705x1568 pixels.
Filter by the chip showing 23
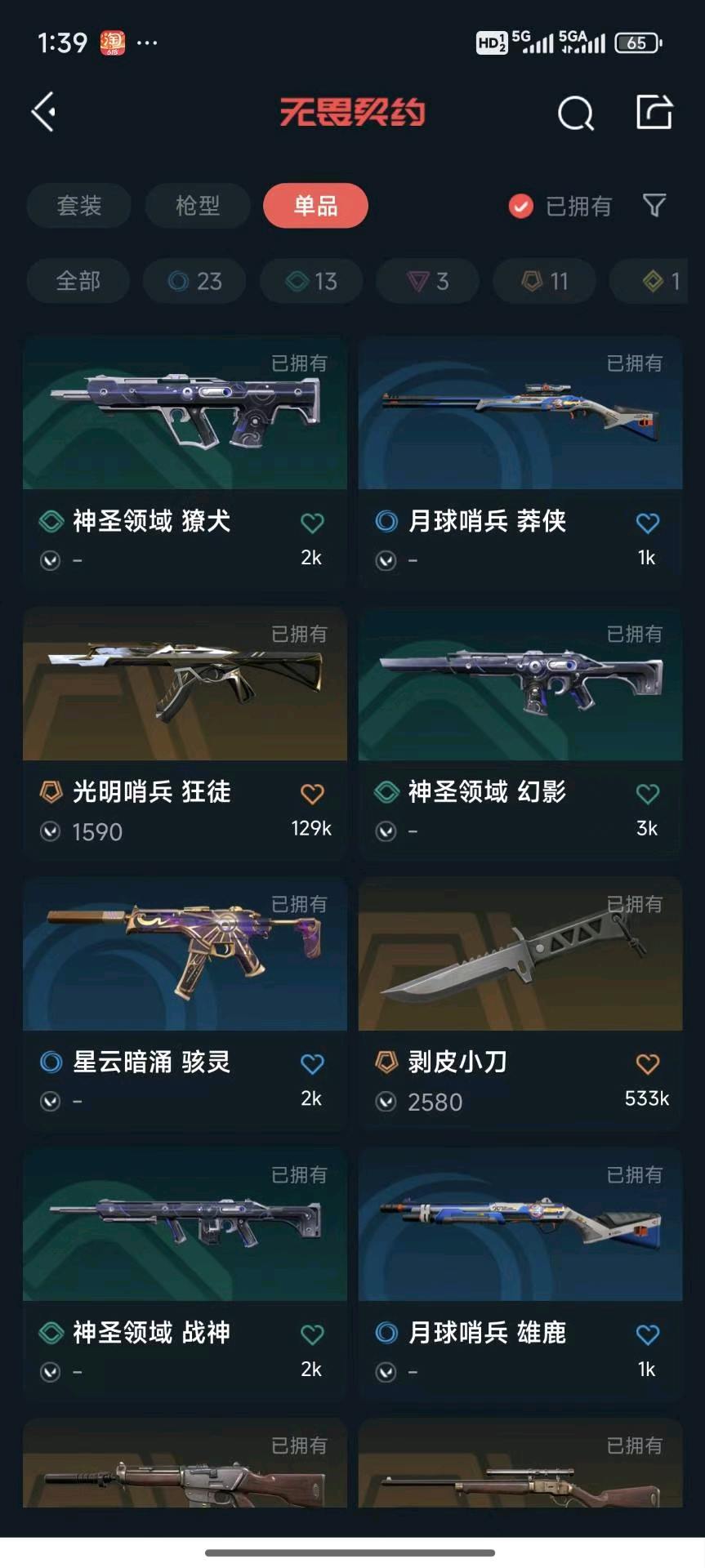click(194, 282)
